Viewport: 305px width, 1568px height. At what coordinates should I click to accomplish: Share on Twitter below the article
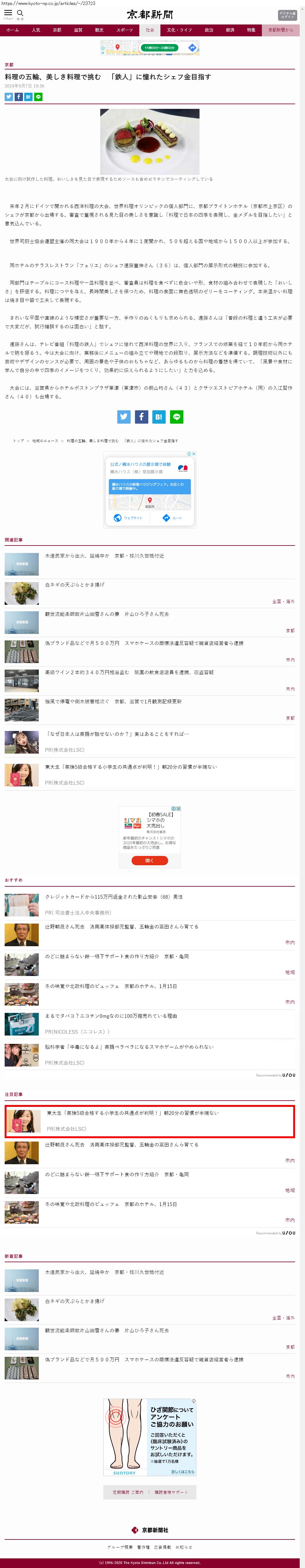coord(124,416)
